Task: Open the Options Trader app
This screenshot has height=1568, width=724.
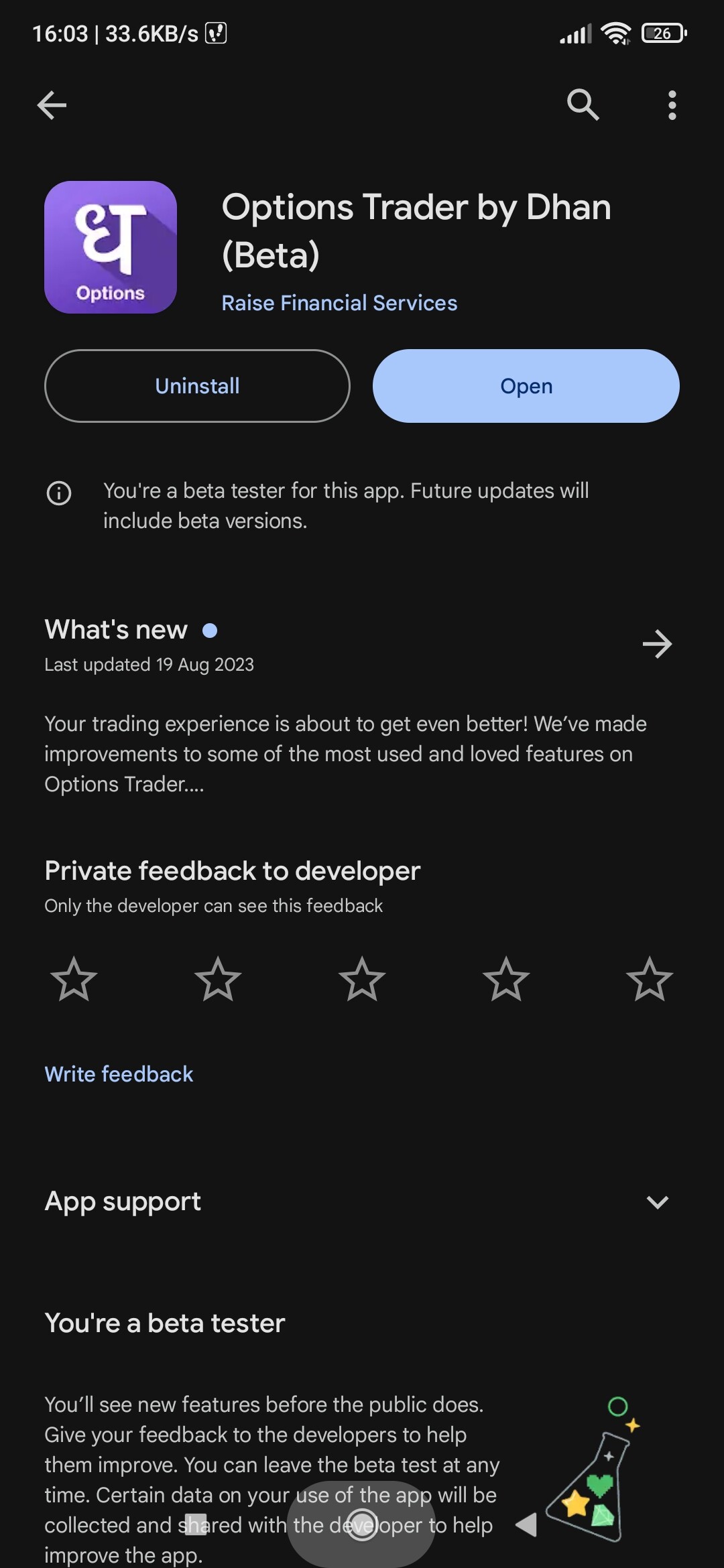Action: click(526, 386)
